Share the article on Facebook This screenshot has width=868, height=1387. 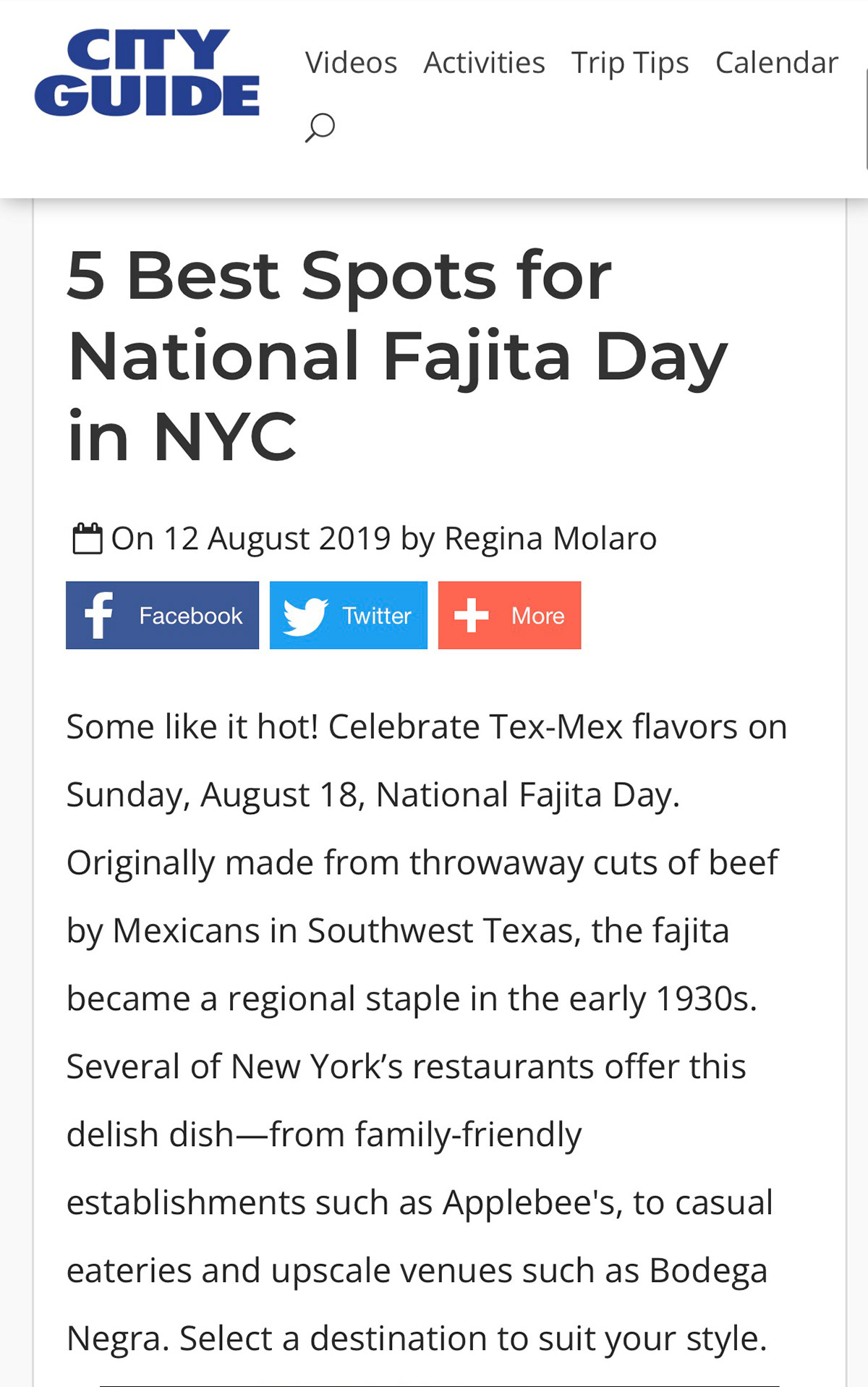click(x=162, y=615)
